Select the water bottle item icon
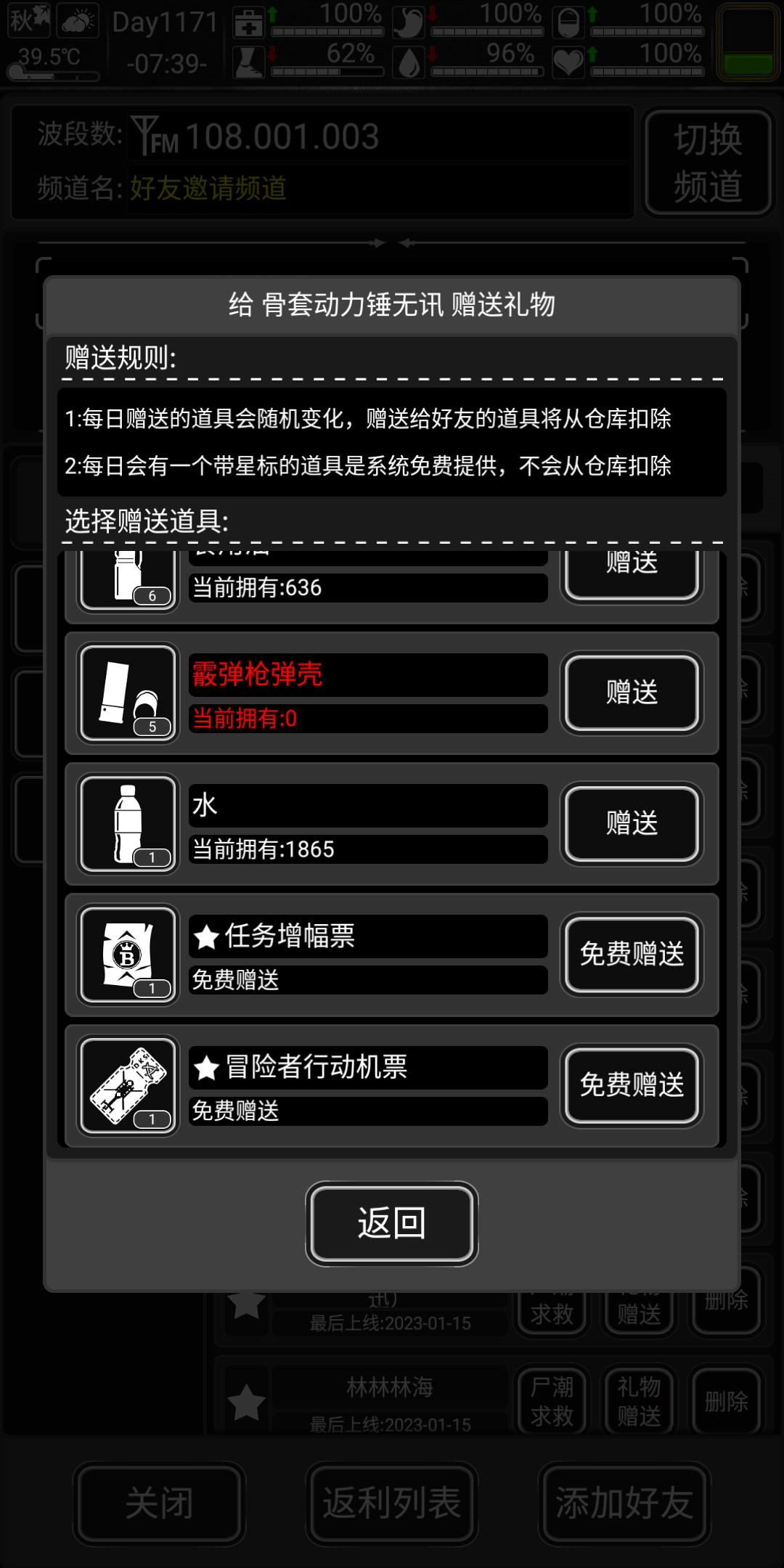 pyautogui.click(x=127, y=822)
